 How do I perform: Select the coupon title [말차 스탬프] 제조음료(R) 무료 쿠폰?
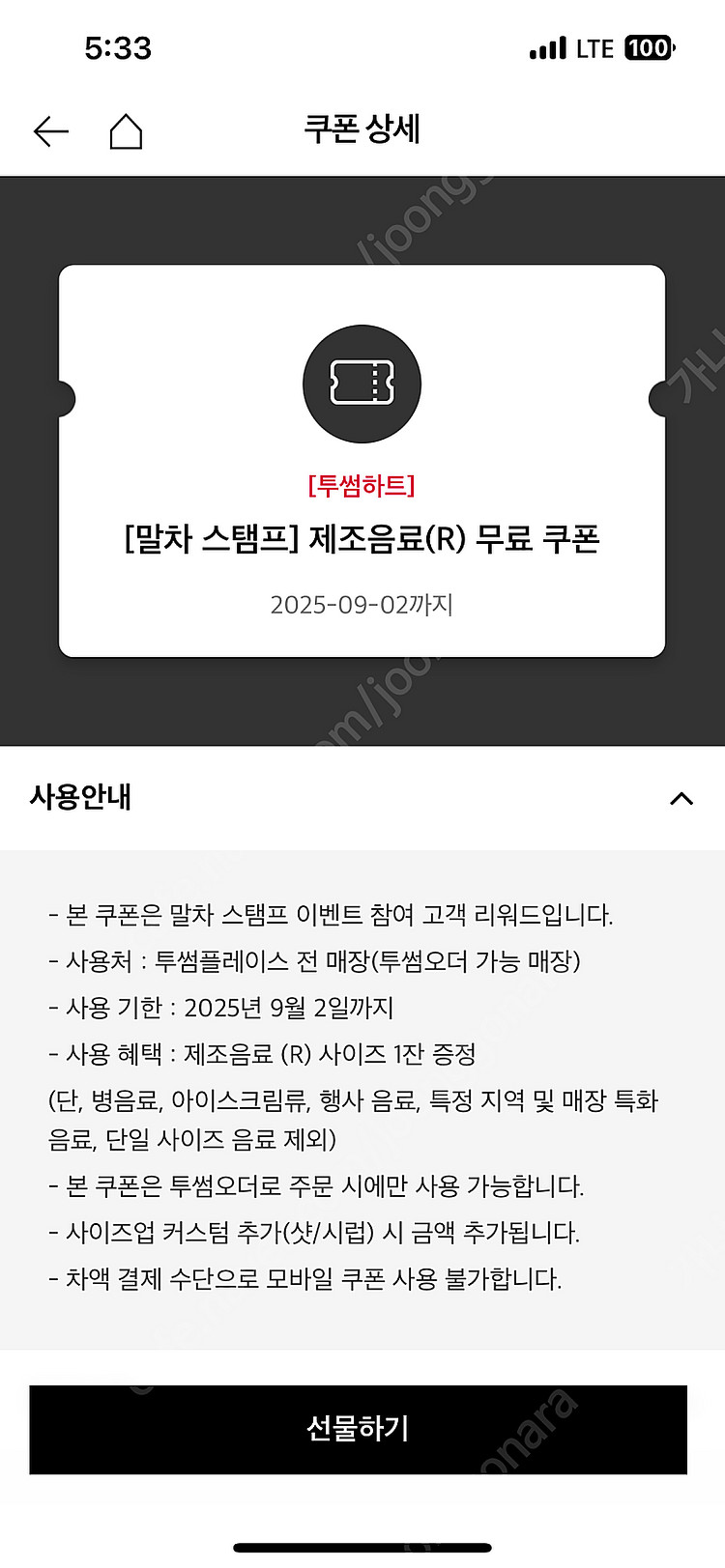click(x=361, y=538)
